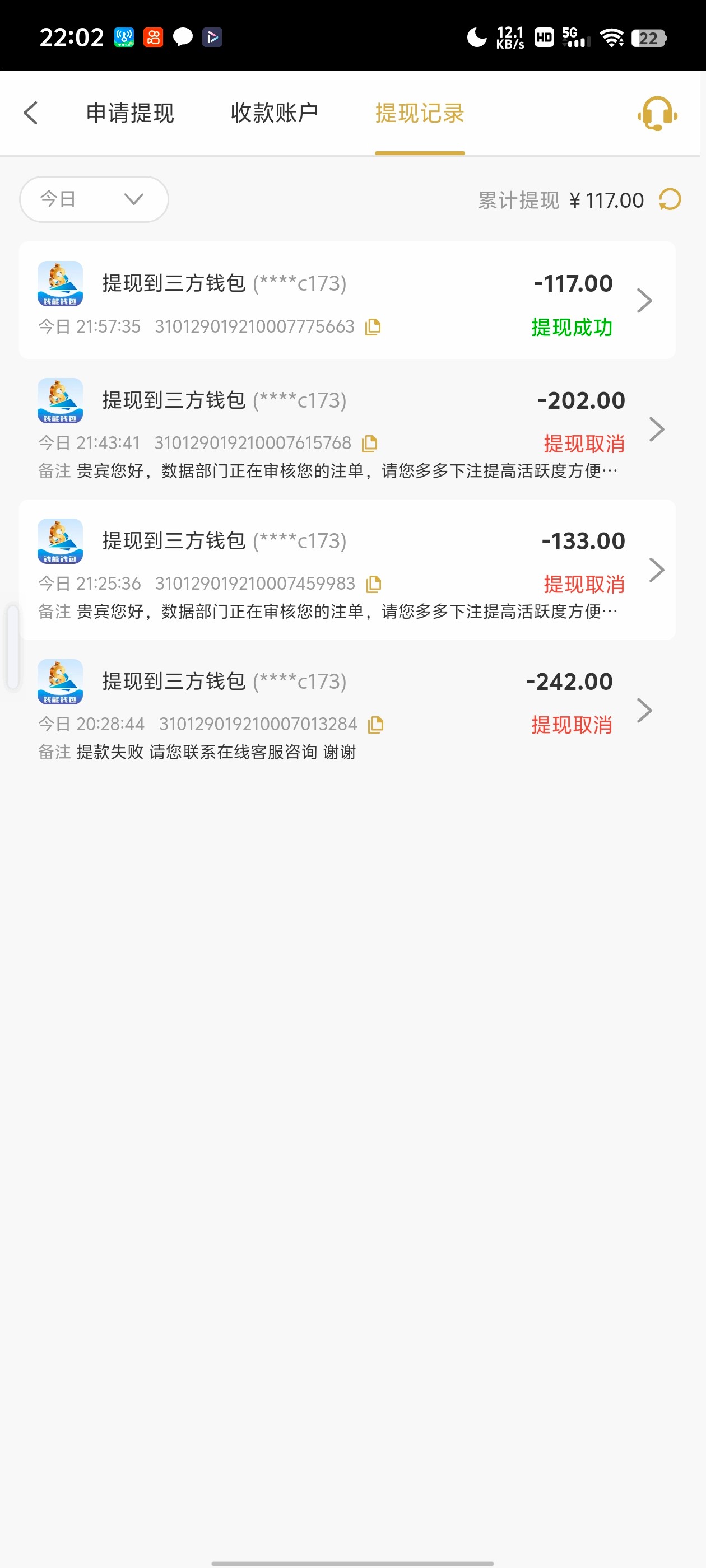Switch to the 收款账户 tab

(274, 113)
